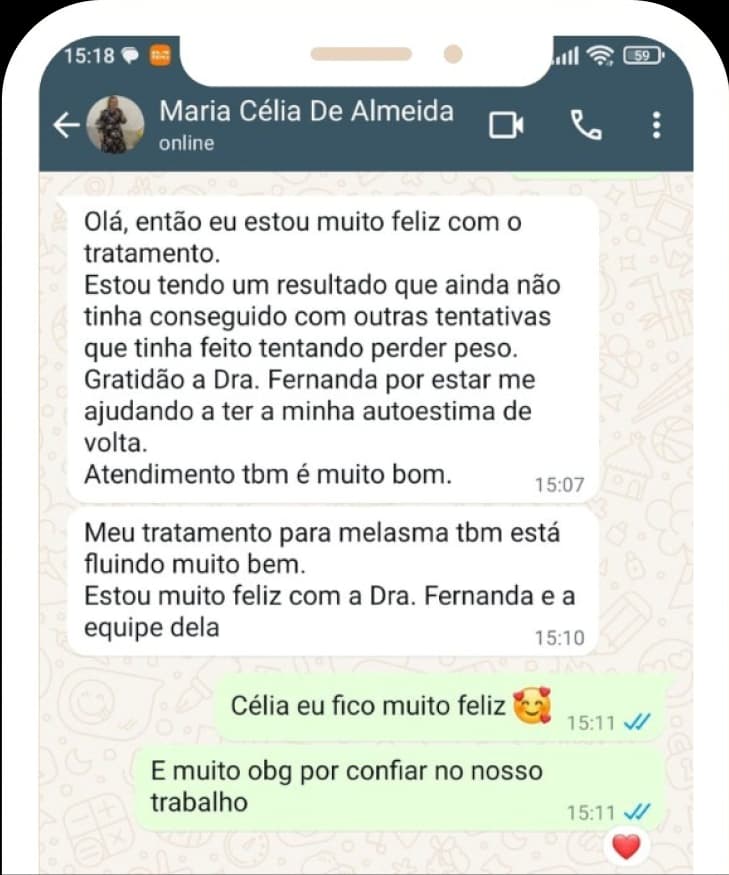
Task: Start a video call with Maria Célia
Action: click(x=508, y=124)
